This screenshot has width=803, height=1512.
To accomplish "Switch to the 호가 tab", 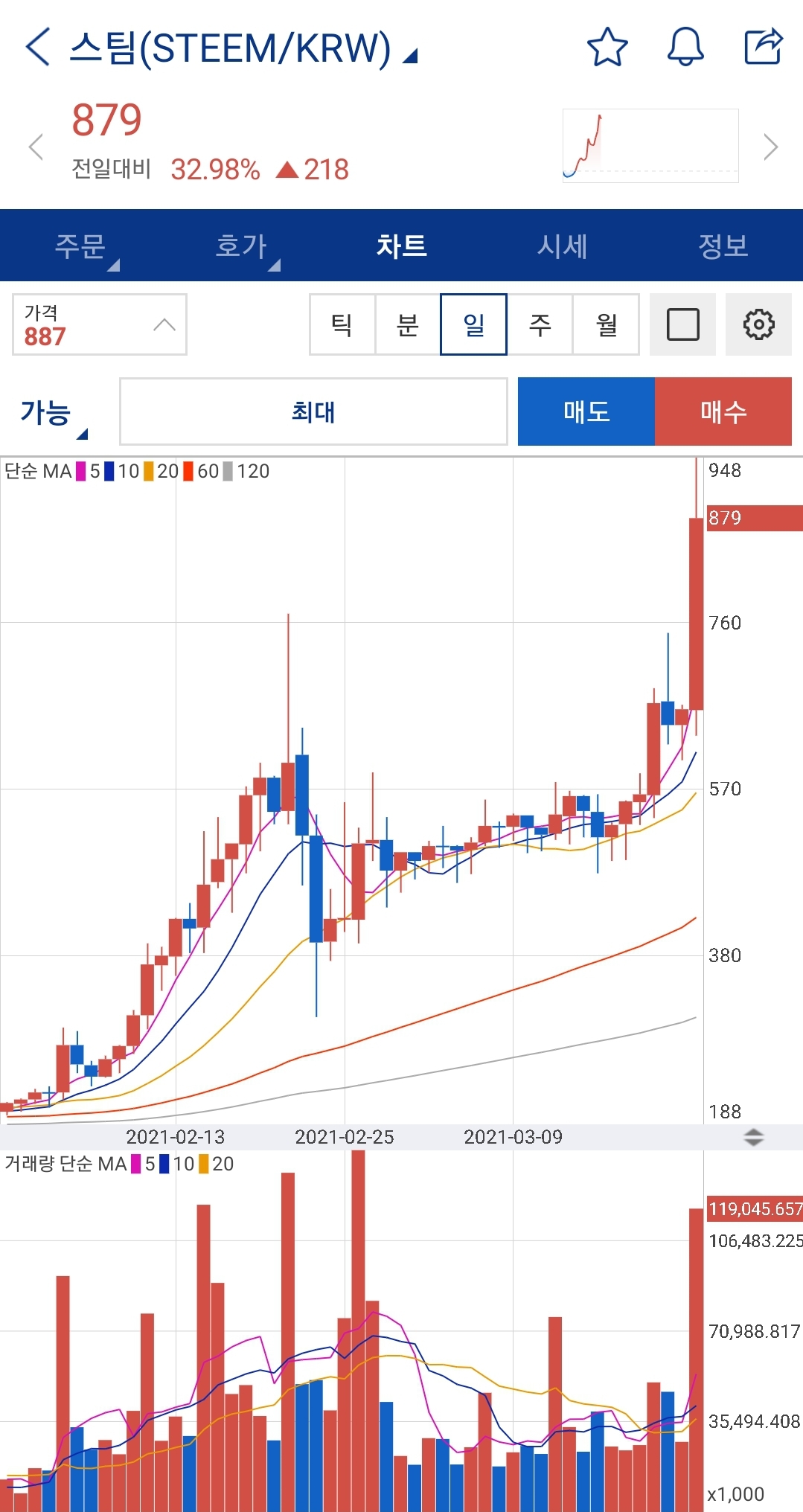I will click(x=241, y=246).
